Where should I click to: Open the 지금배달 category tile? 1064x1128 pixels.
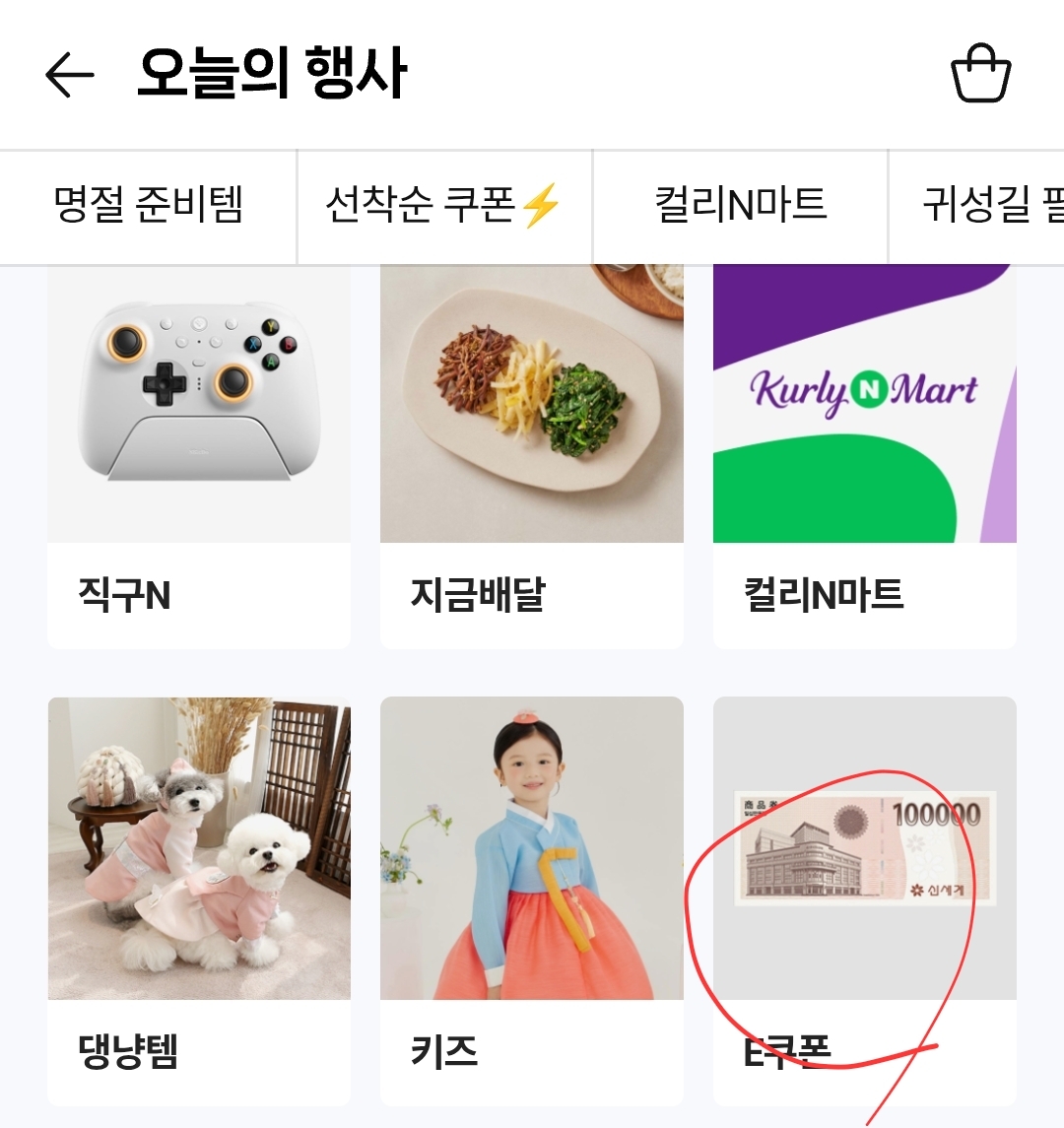(532, 453)
